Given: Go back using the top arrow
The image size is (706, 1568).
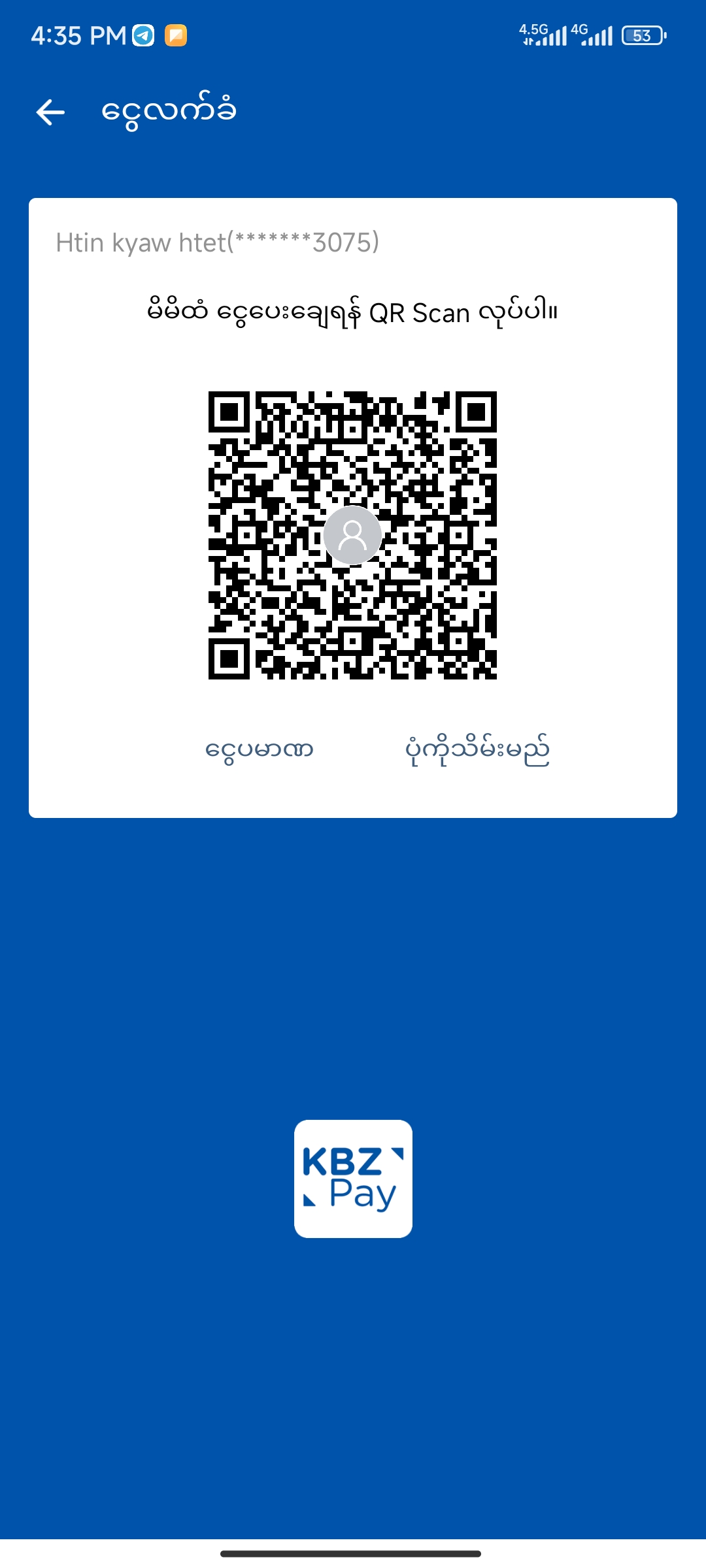Looking at the screenshot, I should [50, 112].
